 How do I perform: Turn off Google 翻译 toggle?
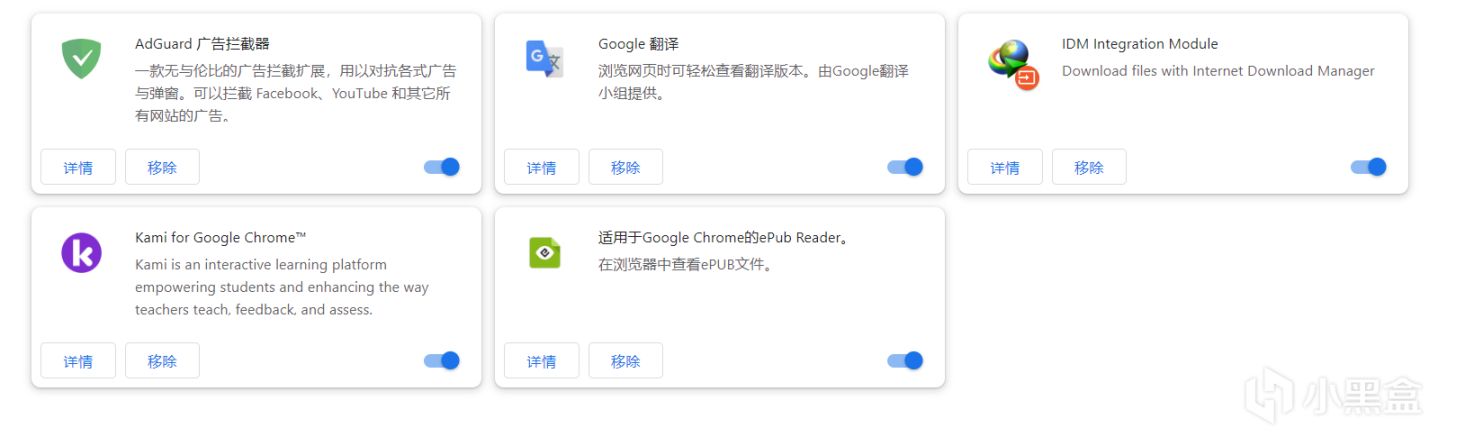[x=905, y=167]
